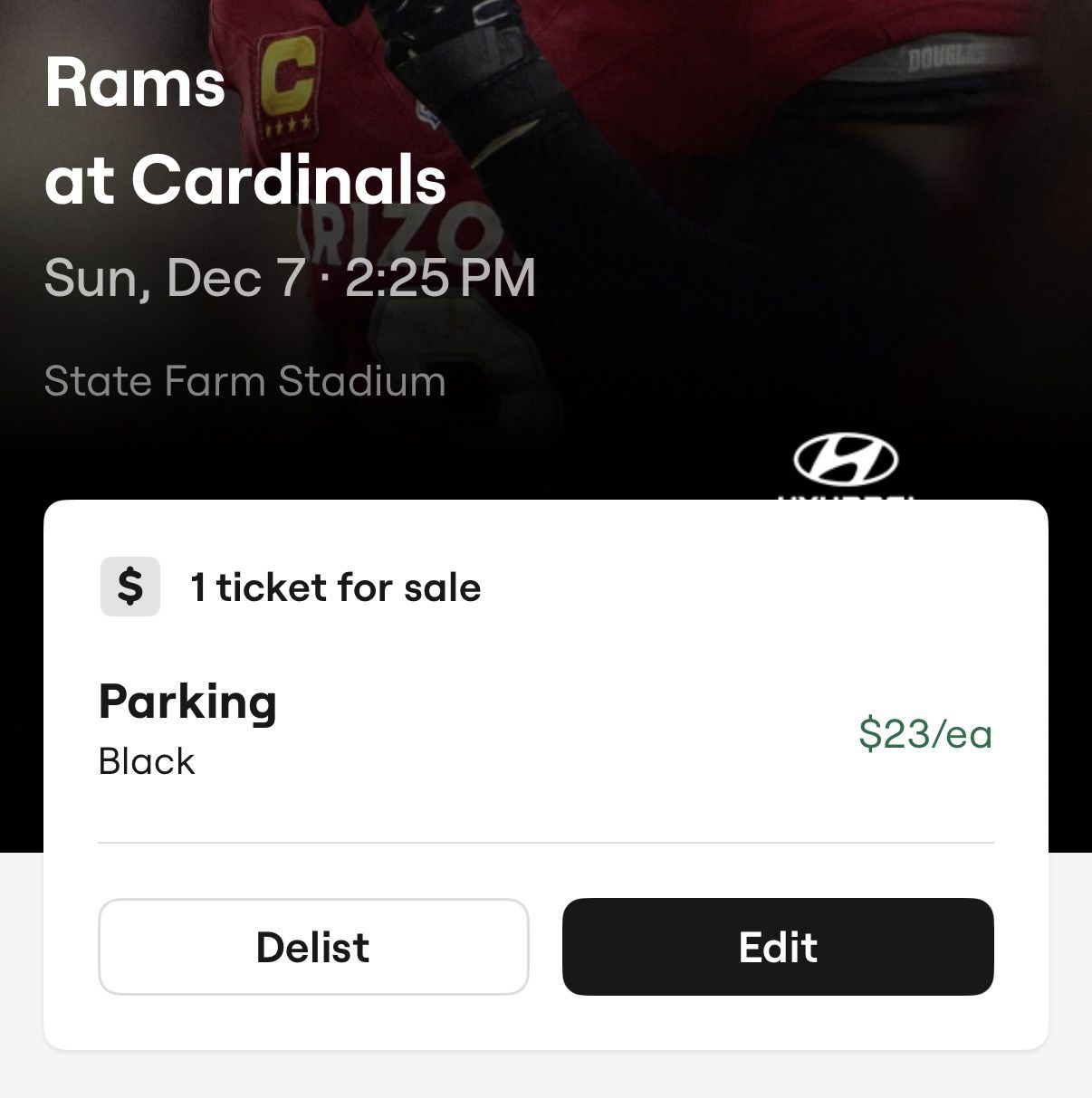Tap the at Cardinals title line
The width and height of the screenshot is (1092, 1098).
[245, 181]
